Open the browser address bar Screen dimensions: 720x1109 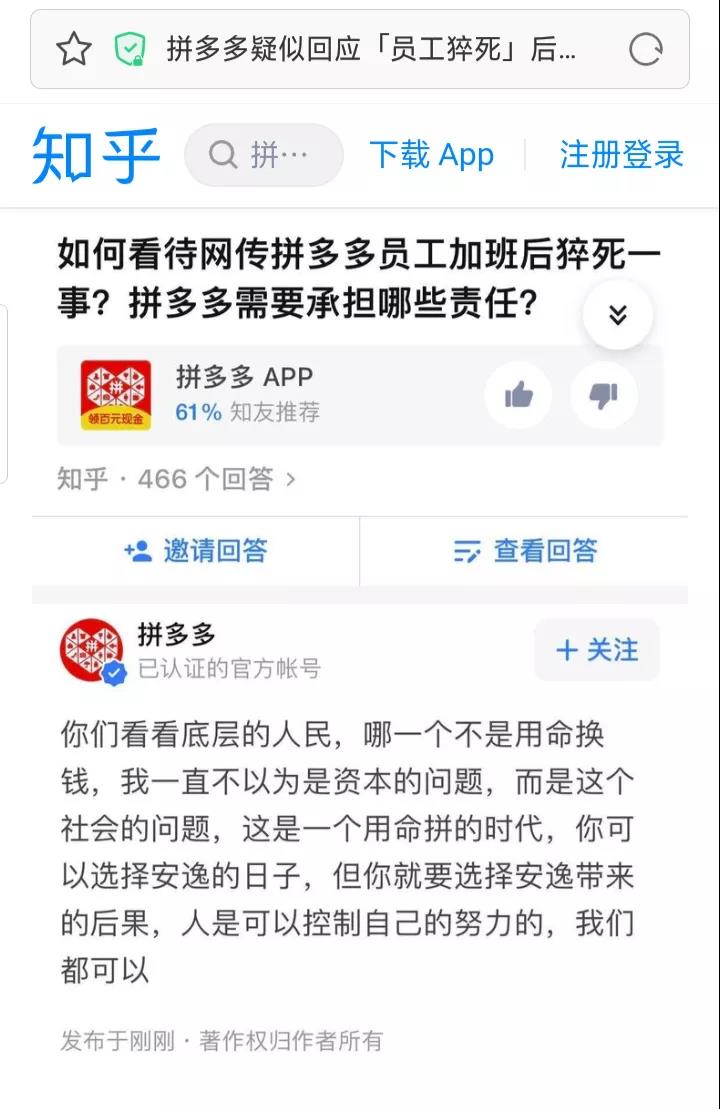tap(370, 49)
